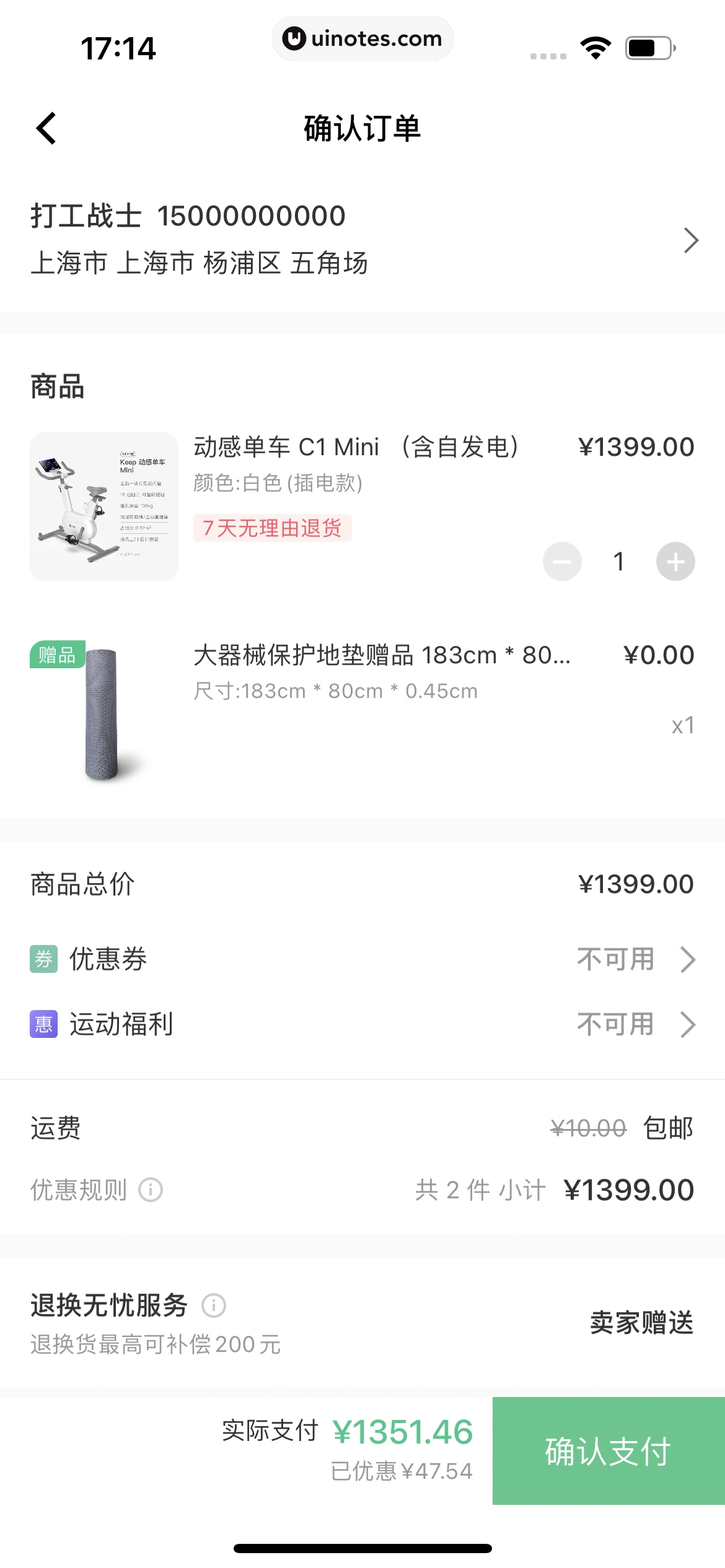Toggle the 赠品 gift label

click(57, 654)
